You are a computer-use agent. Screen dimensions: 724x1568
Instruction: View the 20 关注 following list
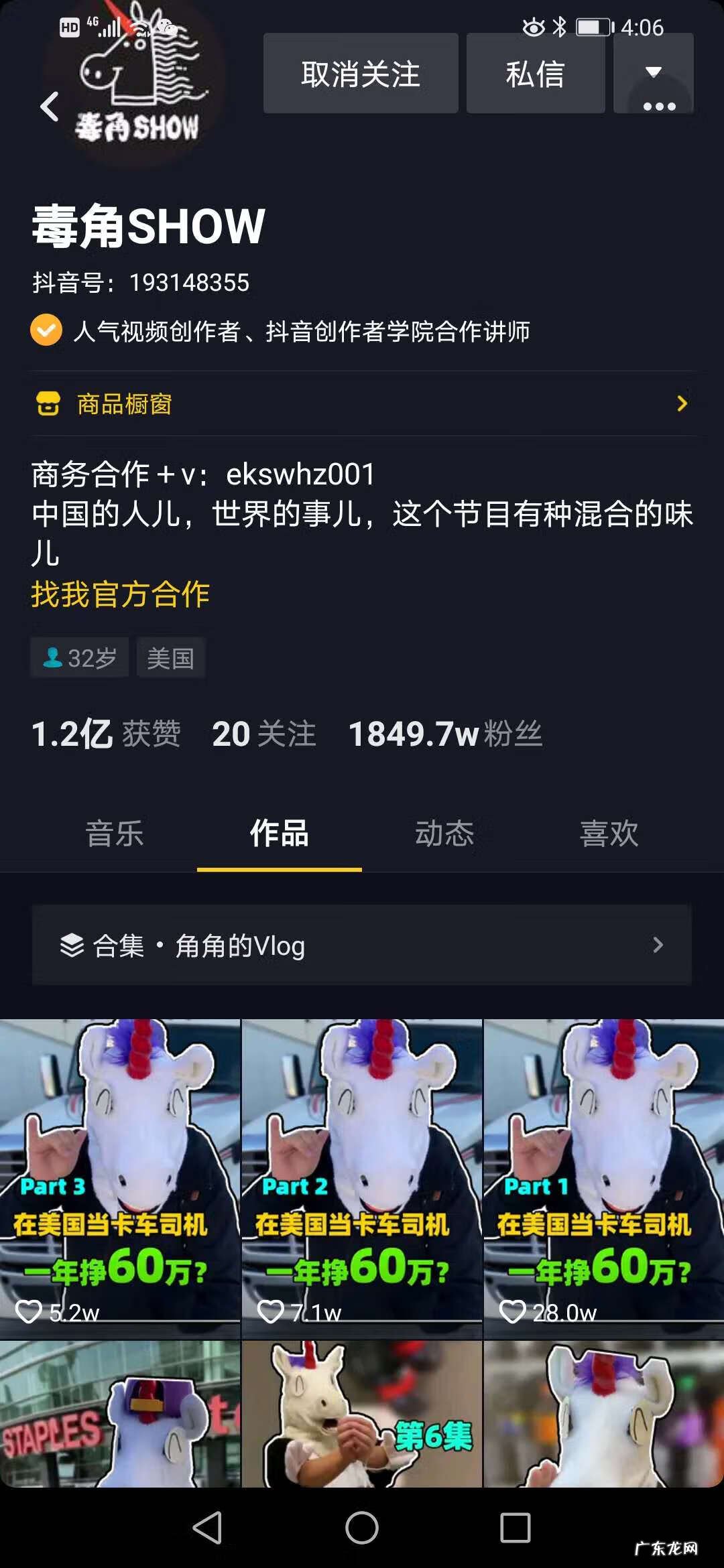(x=263, y=734)
